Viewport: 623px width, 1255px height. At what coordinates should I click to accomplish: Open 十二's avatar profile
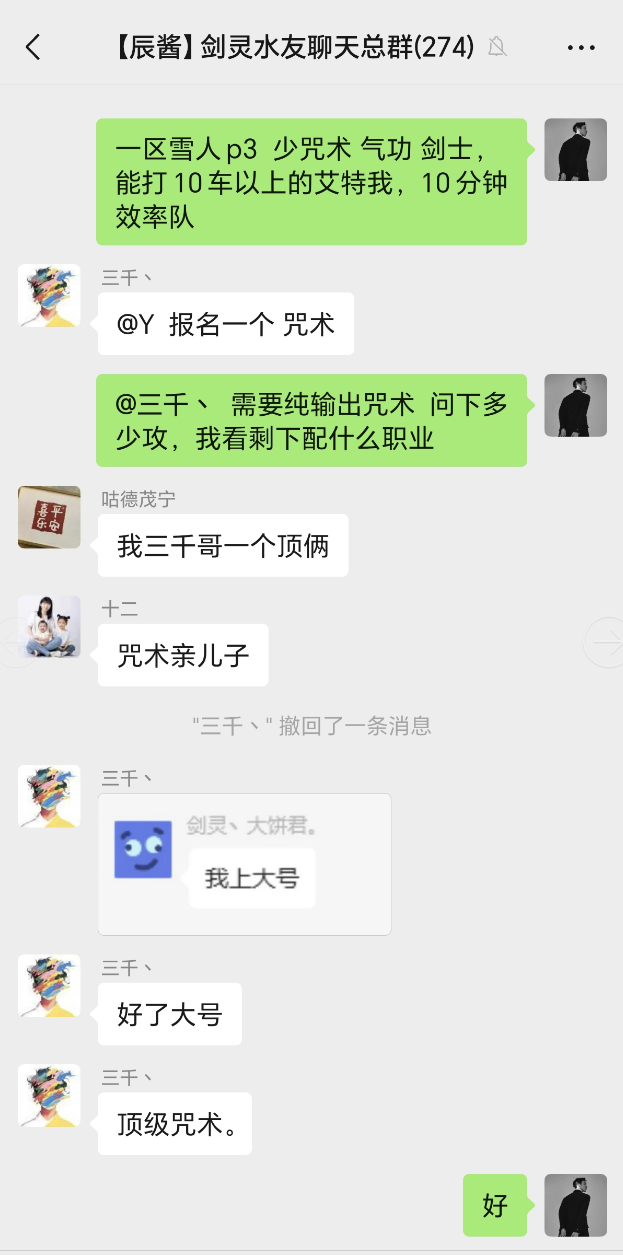coord(49,627)
